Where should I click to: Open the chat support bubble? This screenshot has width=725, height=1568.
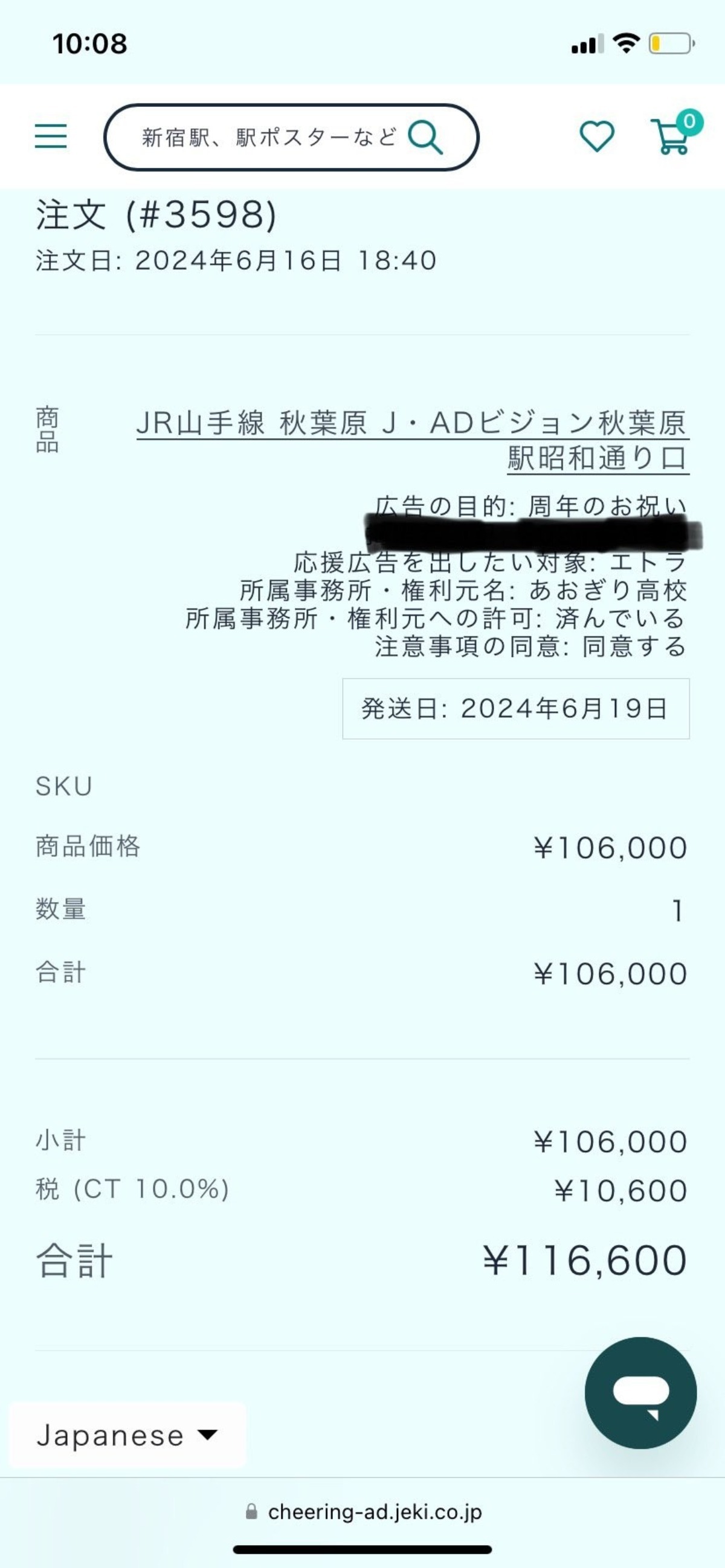(640, 1393)
